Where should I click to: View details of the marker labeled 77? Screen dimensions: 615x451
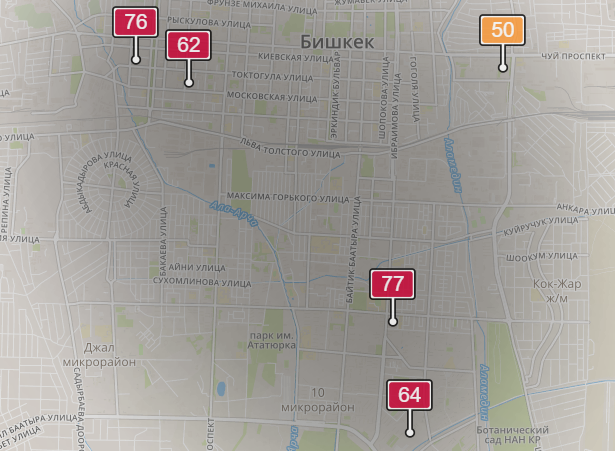click(392, 284)
